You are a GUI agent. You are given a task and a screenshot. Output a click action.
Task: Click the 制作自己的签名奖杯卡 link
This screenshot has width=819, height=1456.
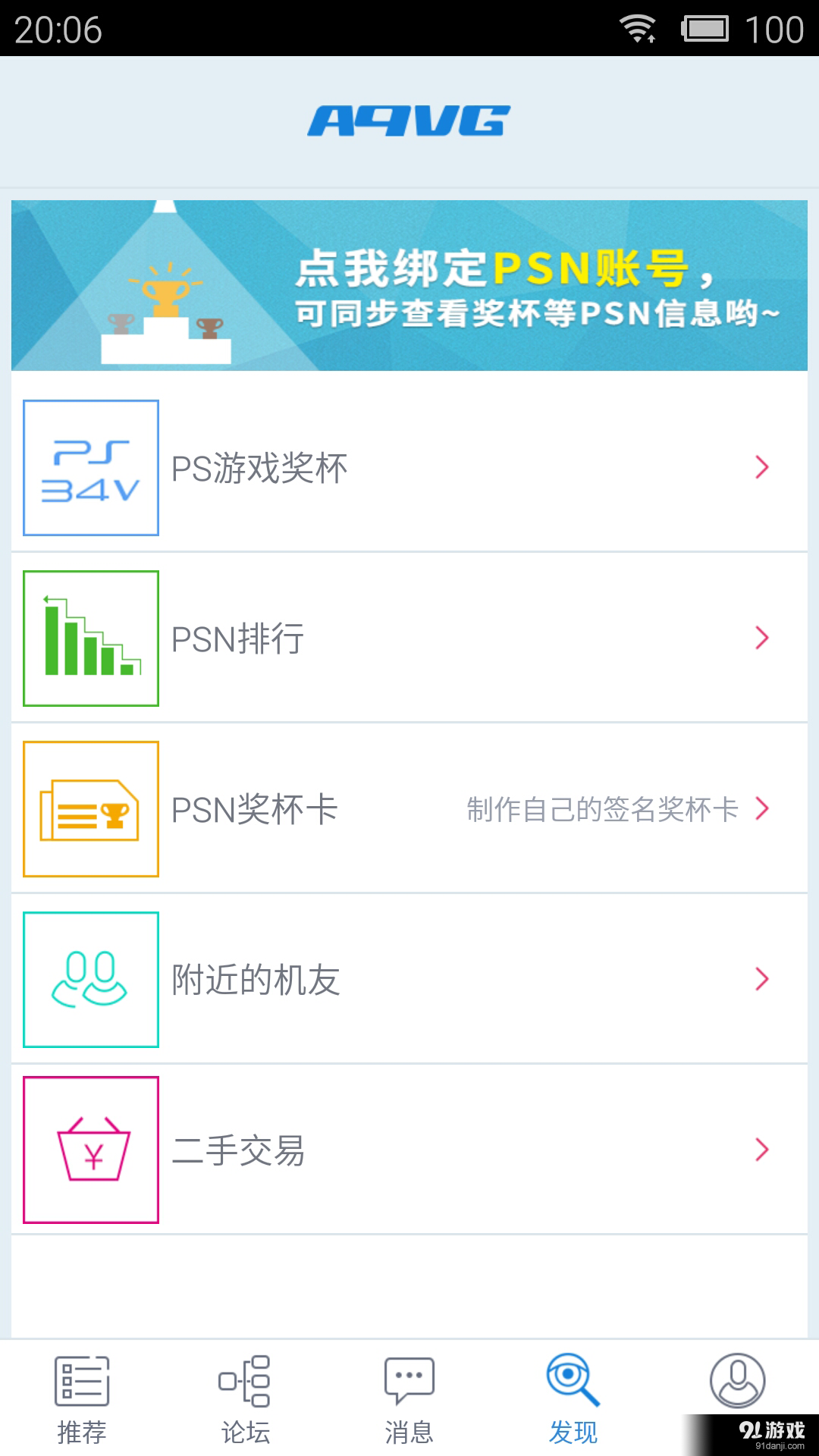pos(603,809)
